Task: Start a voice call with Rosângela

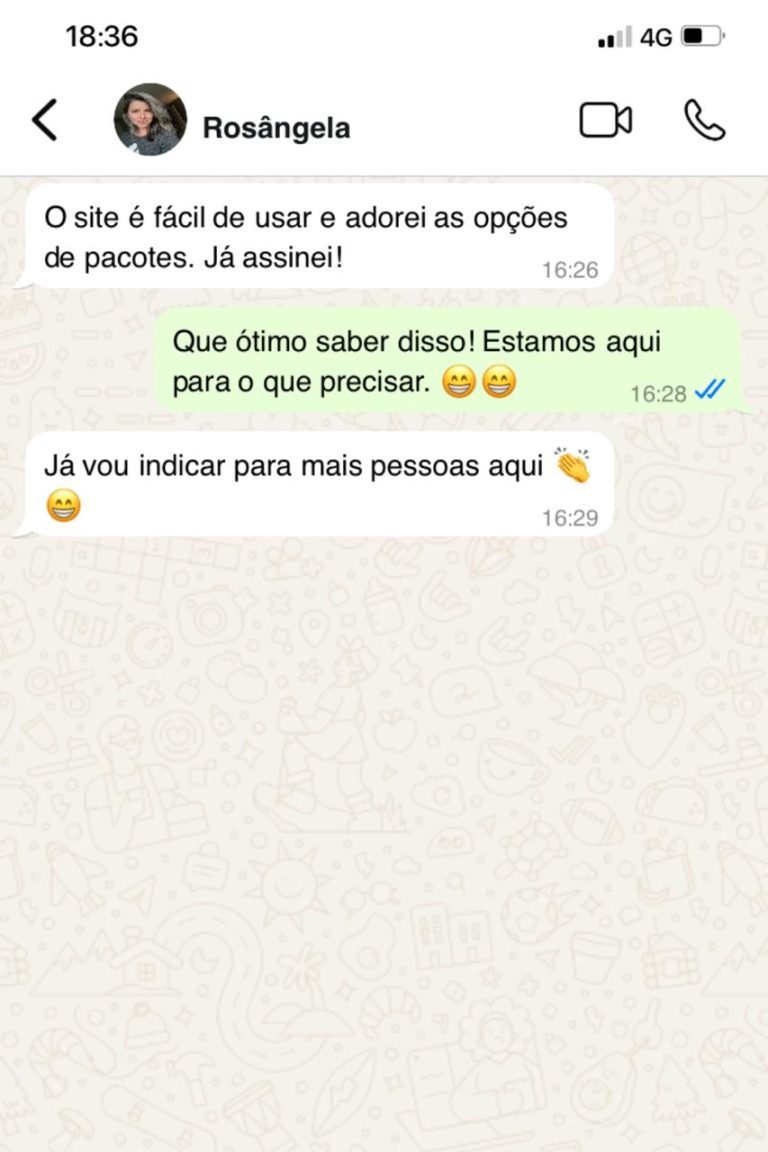Action: [x=704, y=121]
